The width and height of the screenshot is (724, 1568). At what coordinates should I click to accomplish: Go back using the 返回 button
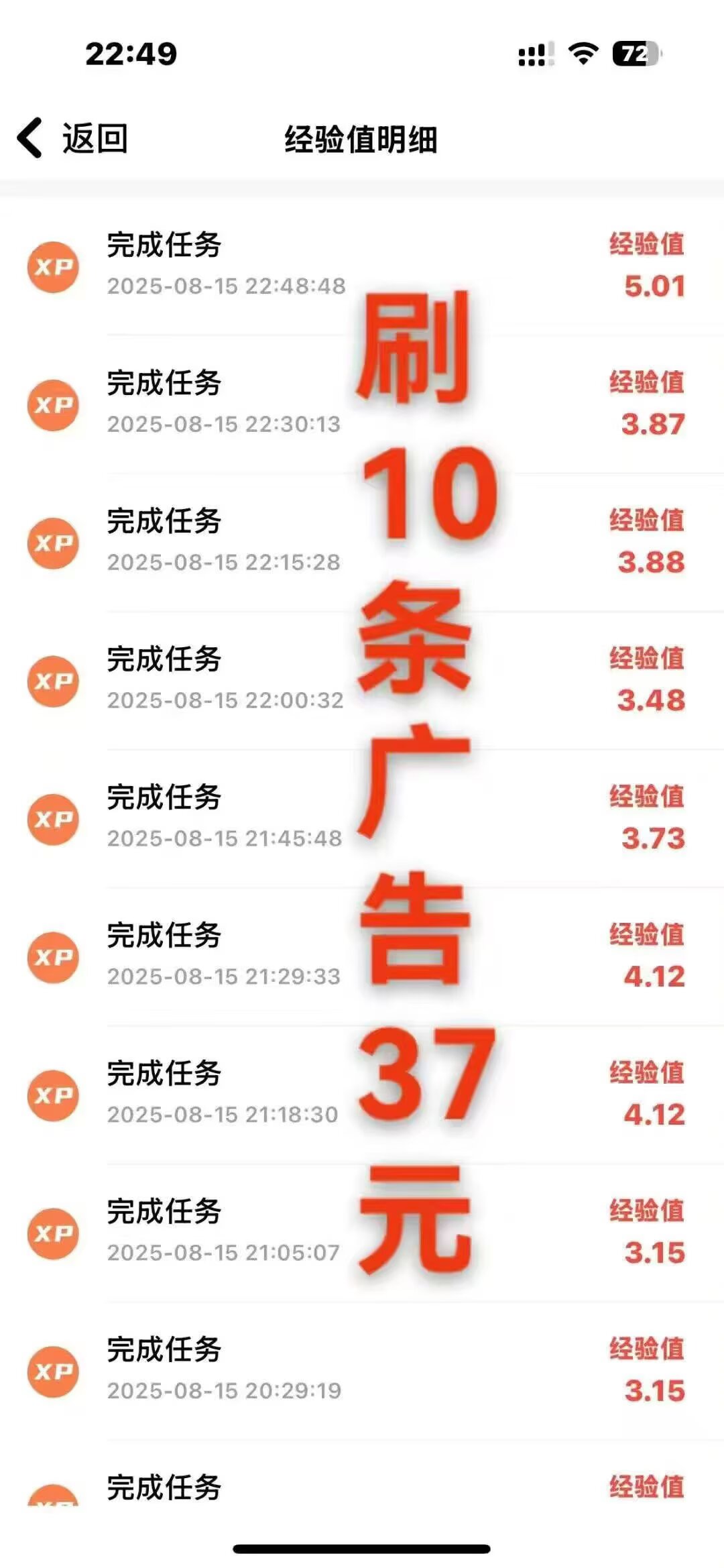(72, 138)
